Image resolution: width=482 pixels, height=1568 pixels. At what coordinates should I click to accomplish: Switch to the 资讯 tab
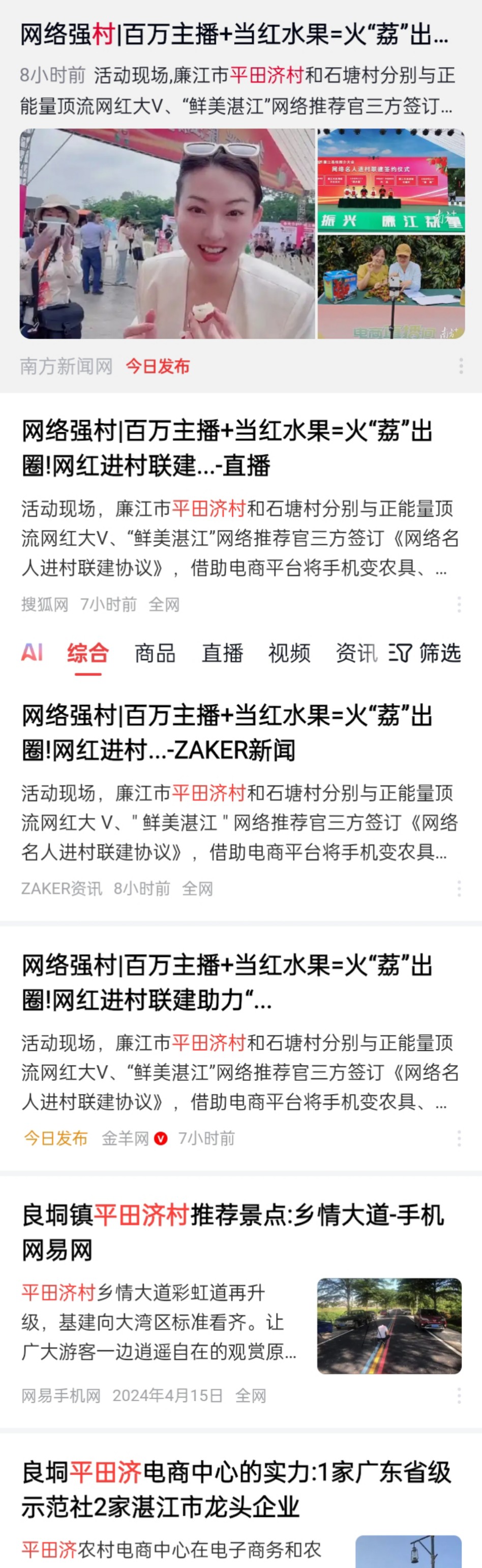[x=356, y=653]
